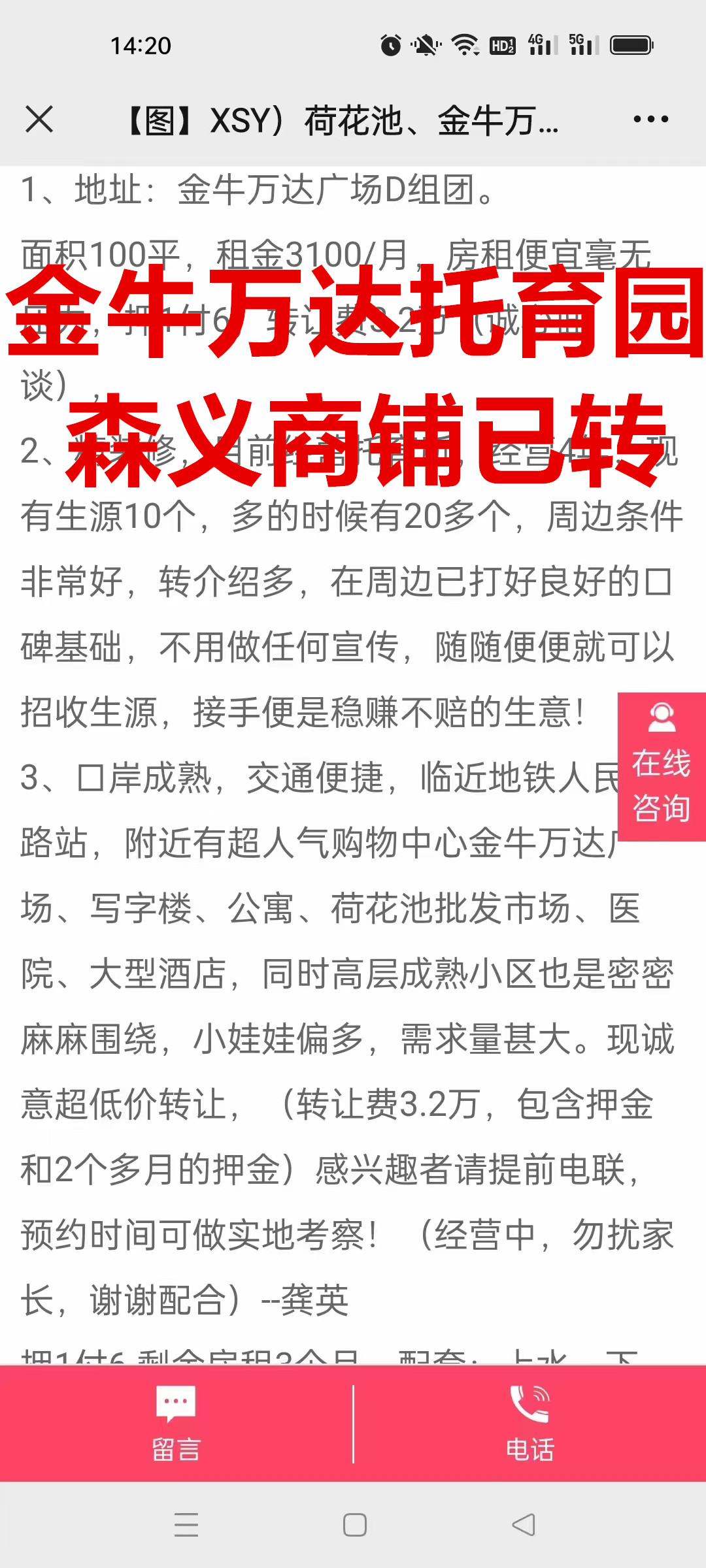Open the 在线咨询 floating button
The image size is (706, 1568).
[x=662, y=766]
